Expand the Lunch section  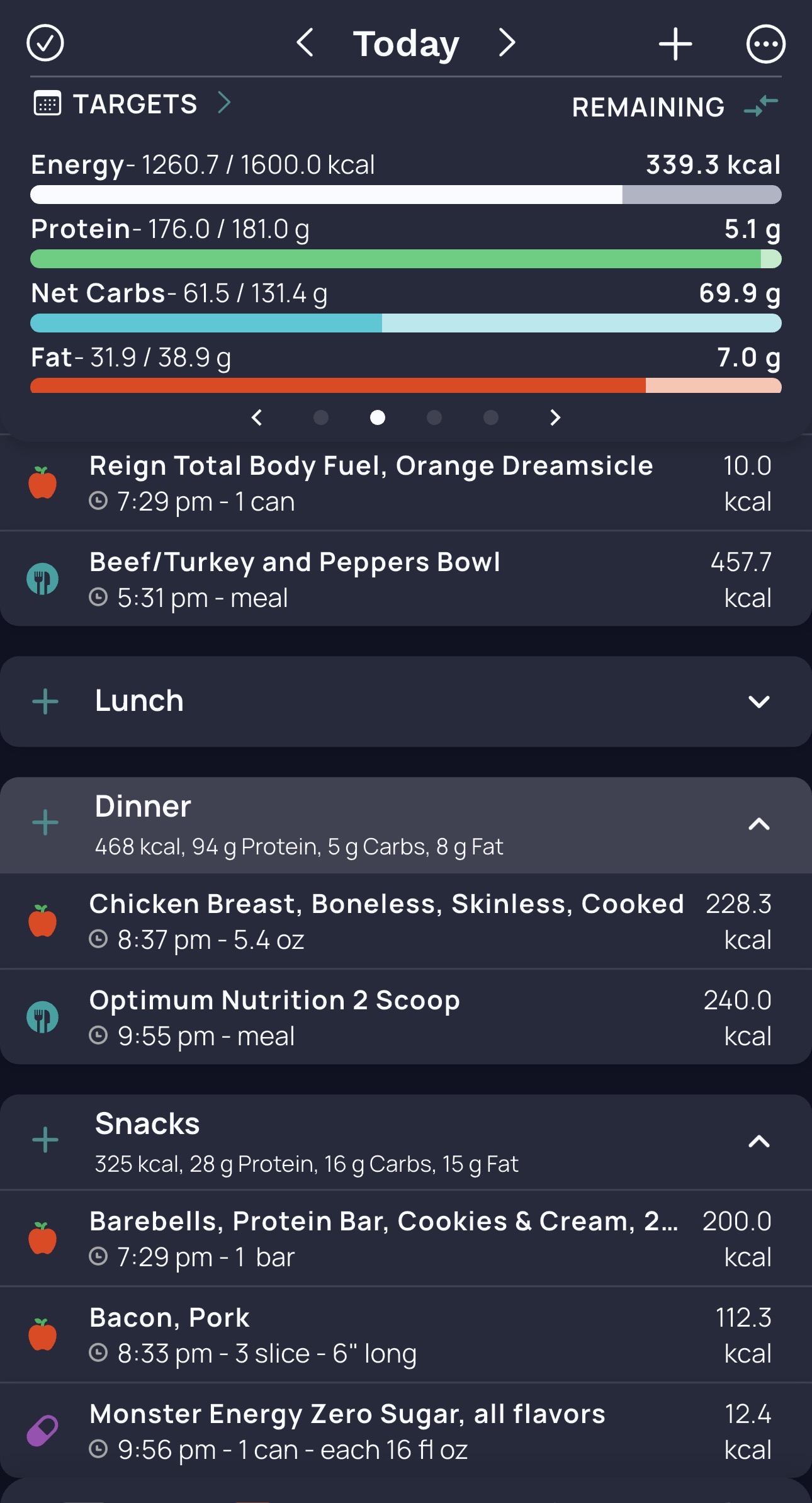click(758, 701)
